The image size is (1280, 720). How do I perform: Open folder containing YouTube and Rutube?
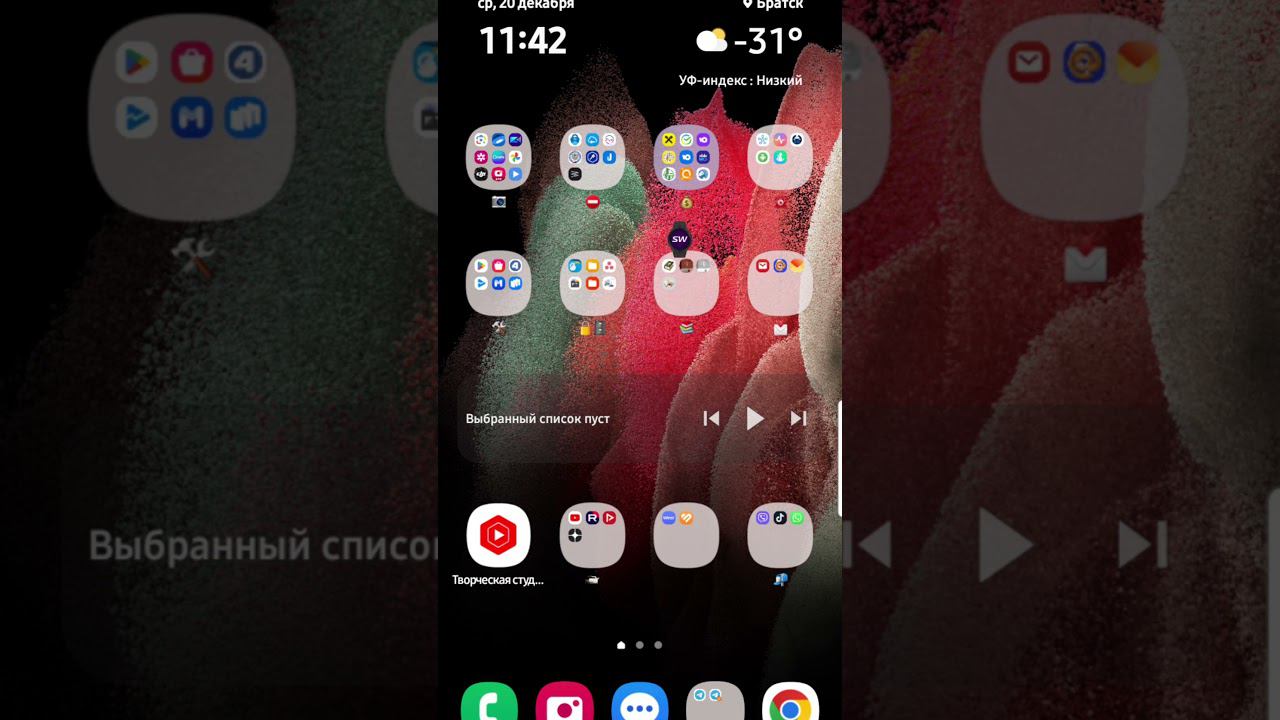pyautogui.click(x=592, y=536)
